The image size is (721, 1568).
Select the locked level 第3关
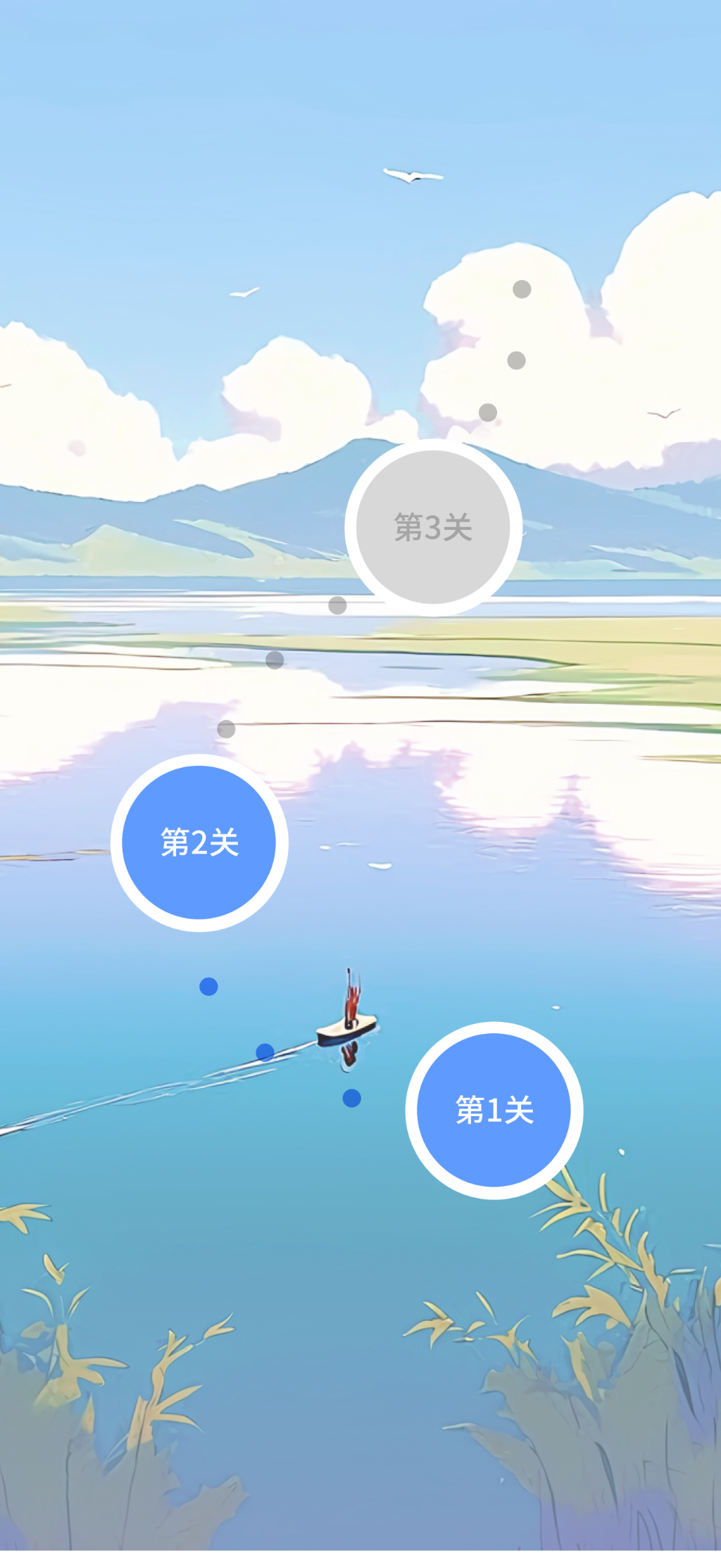click(x=433, y=527)
